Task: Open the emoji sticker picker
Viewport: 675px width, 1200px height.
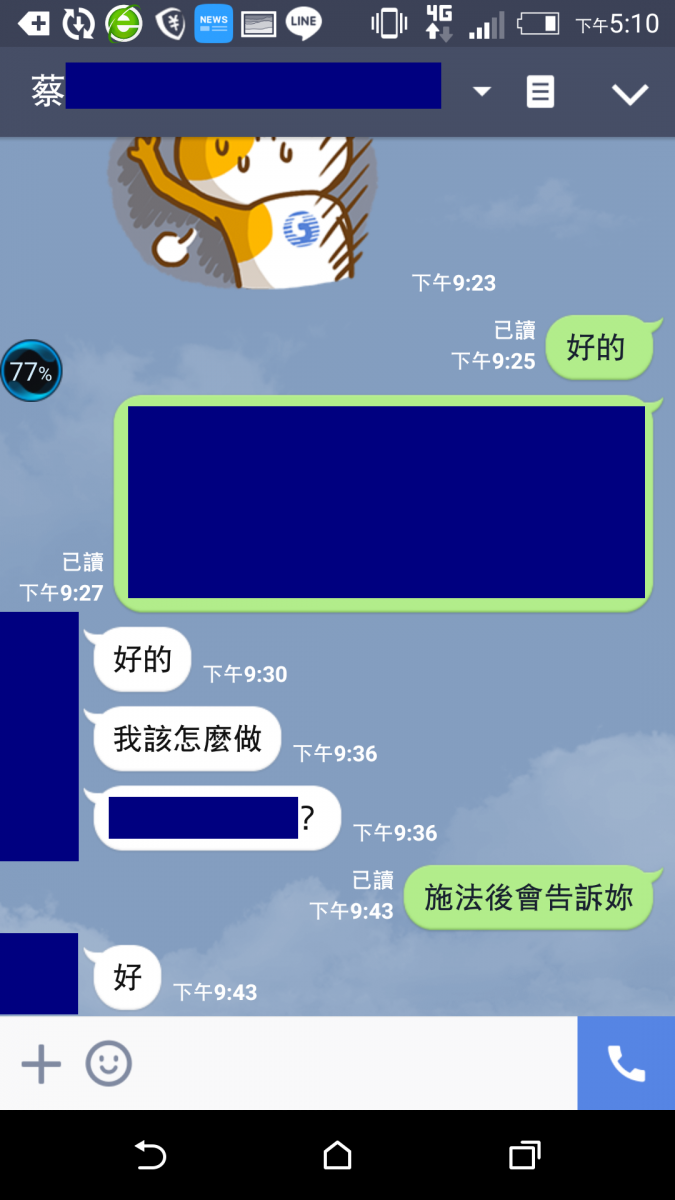Action: (108, 1064)
